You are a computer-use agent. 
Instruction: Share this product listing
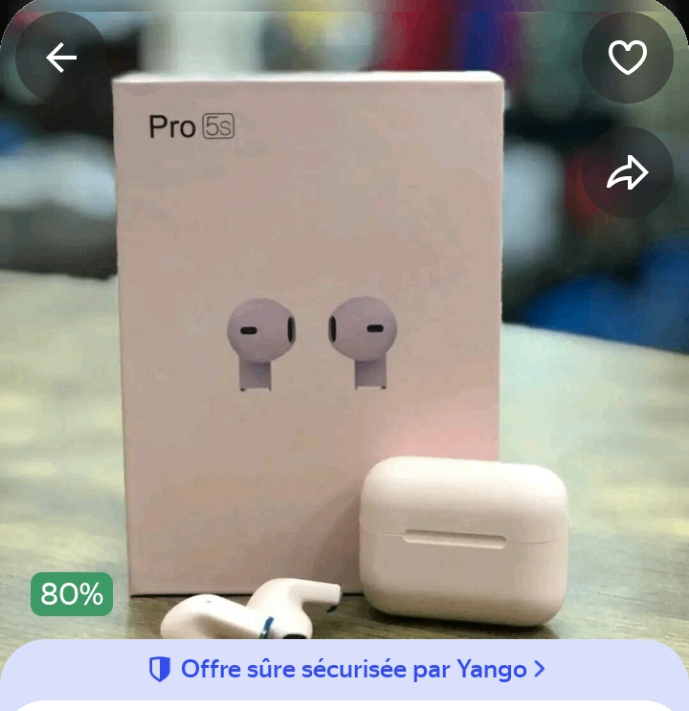[x=627, y=173]
